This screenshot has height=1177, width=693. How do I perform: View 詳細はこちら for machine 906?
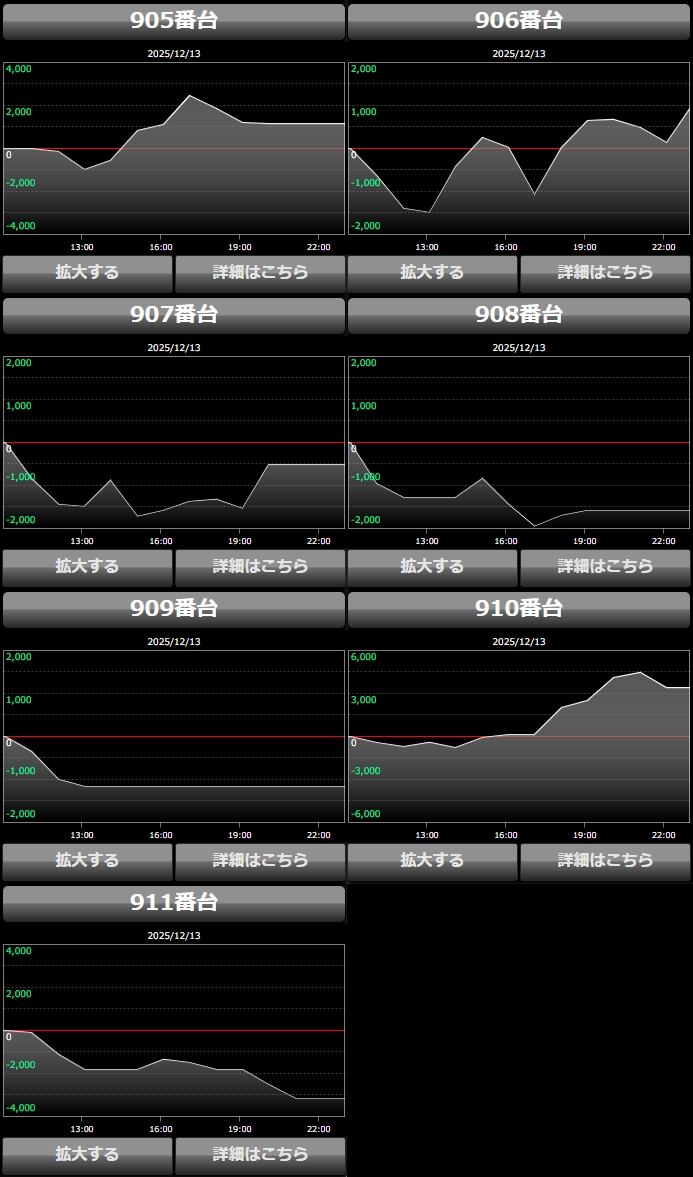605,273
